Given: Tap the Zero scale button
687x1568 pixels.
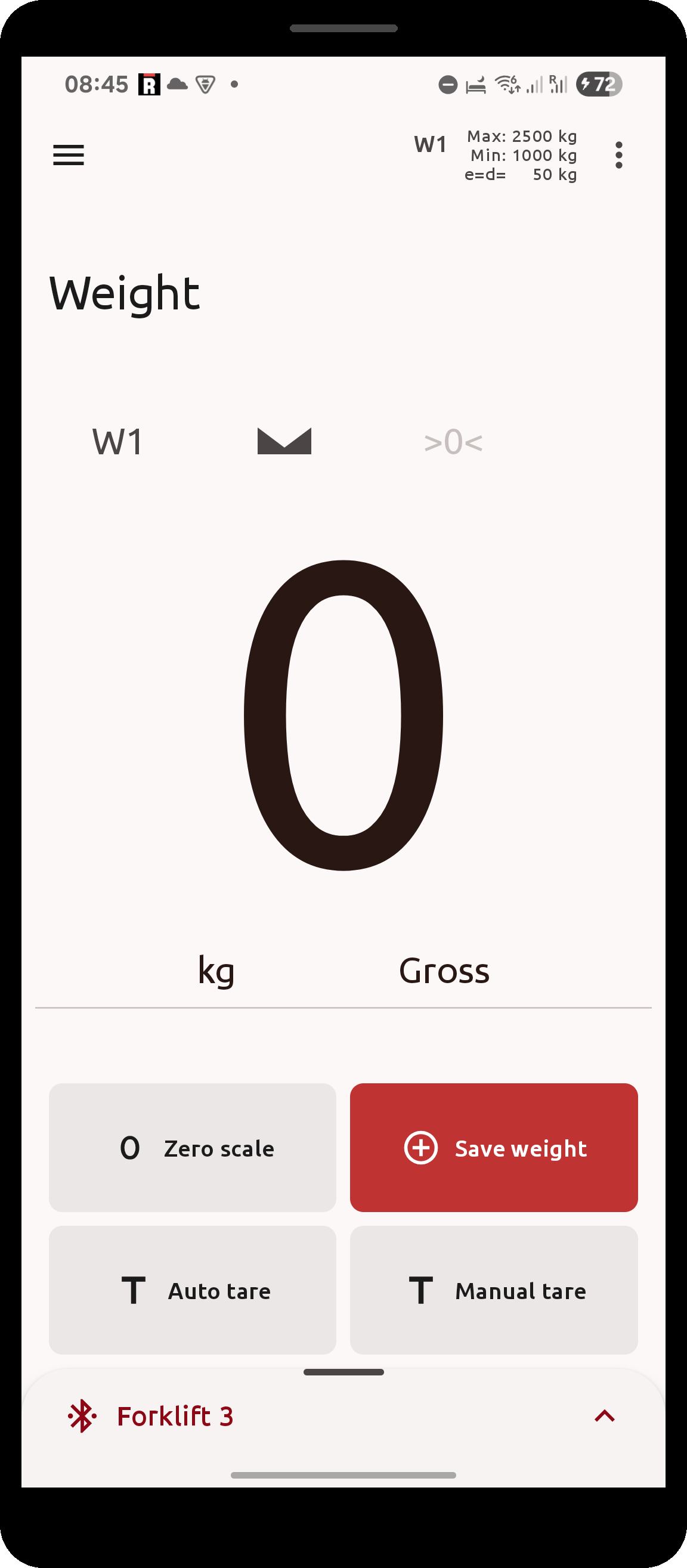Looking at the screenshot, I should pyautogui.click(x=193, y=1148).
